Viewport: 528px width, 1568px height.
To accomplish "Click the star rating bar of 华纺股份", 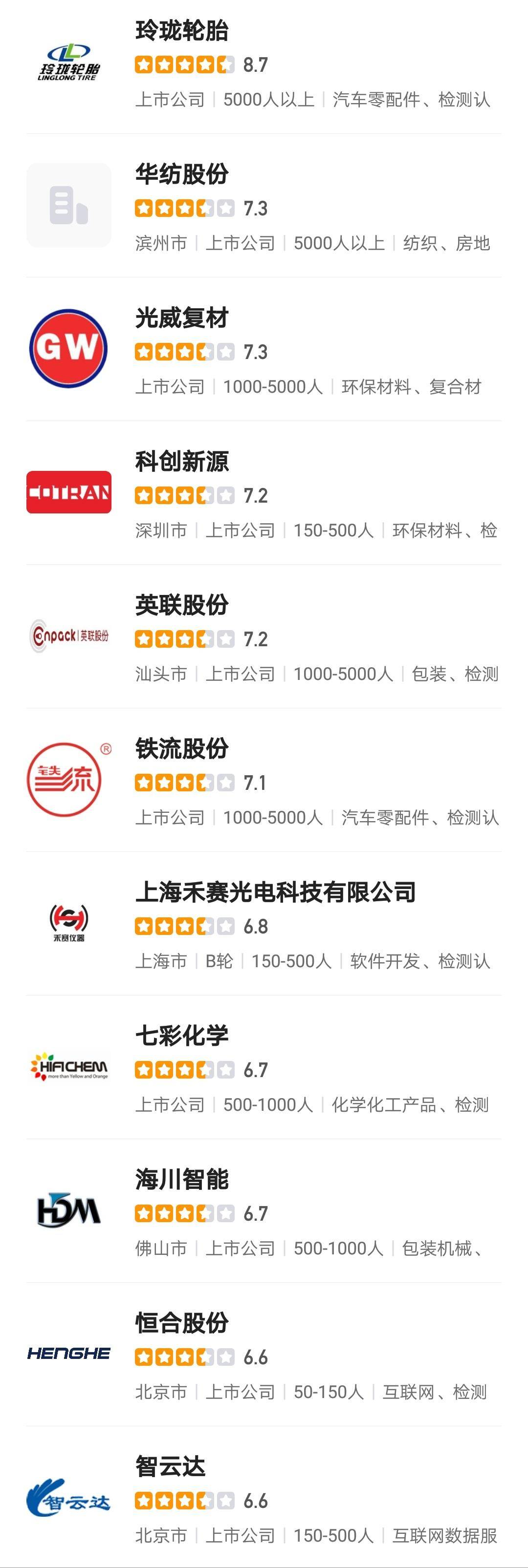I will (x=184, y=207).
